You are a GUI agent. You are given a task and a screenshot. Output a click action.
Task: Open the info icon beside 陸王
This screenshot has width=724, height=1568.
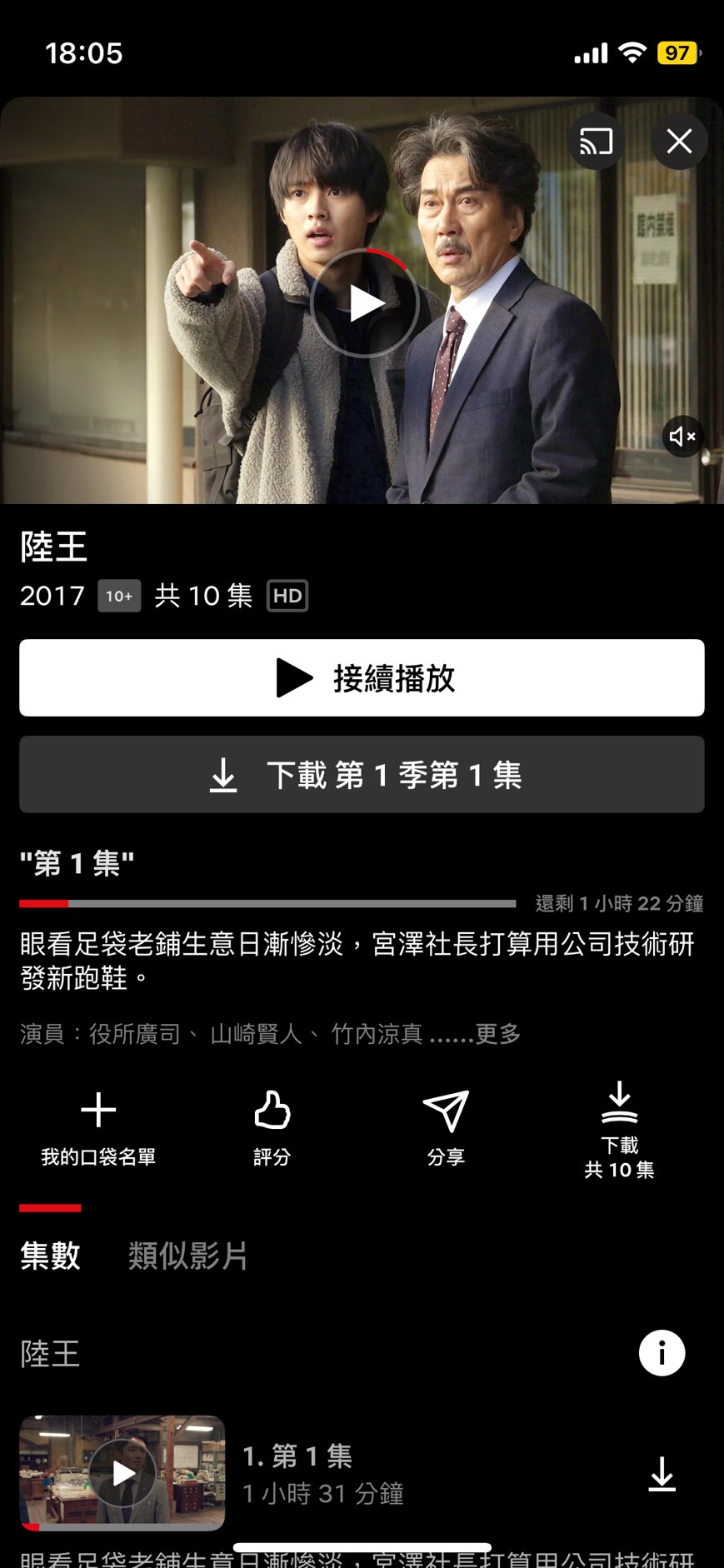(662, 1353)
